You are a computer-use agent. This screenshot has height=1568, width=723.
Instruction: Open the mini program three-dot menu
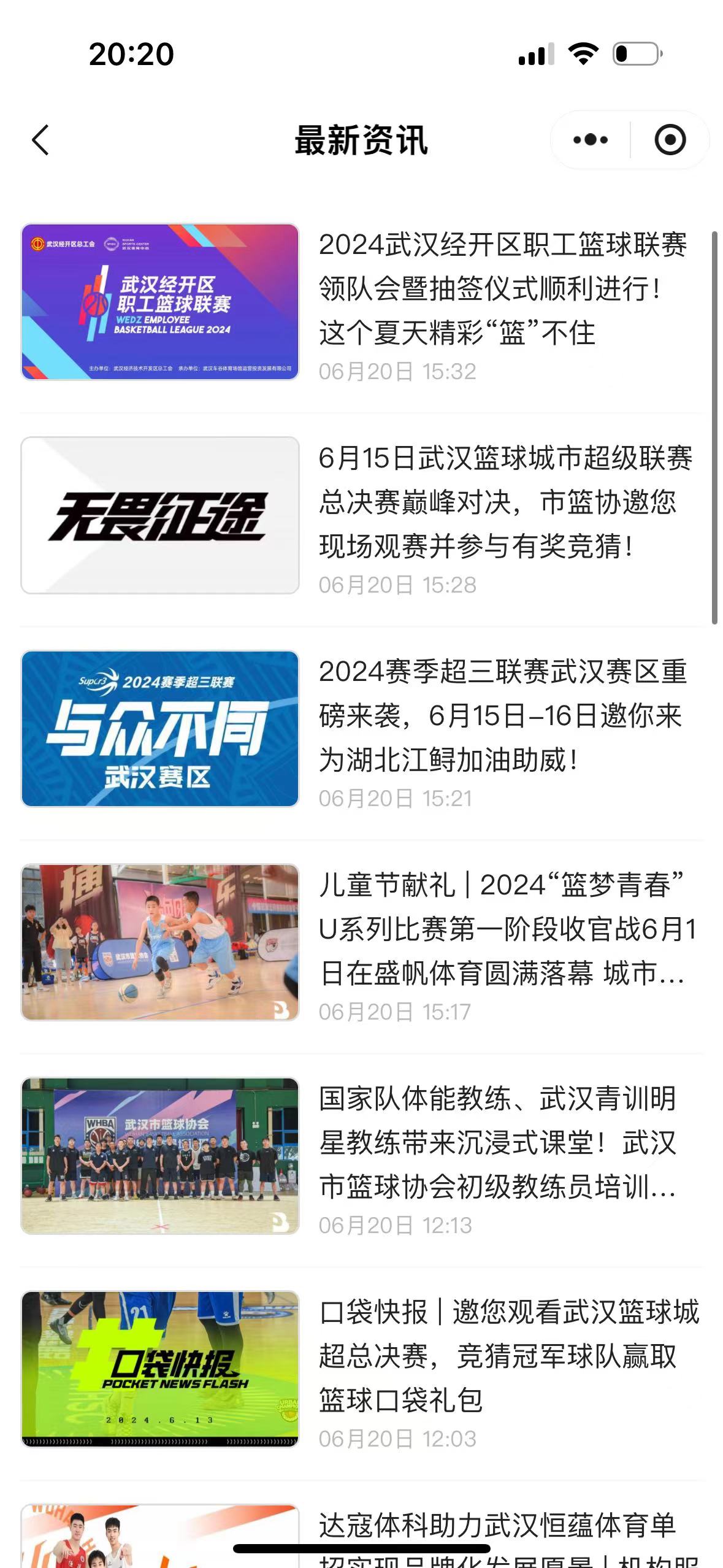[x=590, y=140]
